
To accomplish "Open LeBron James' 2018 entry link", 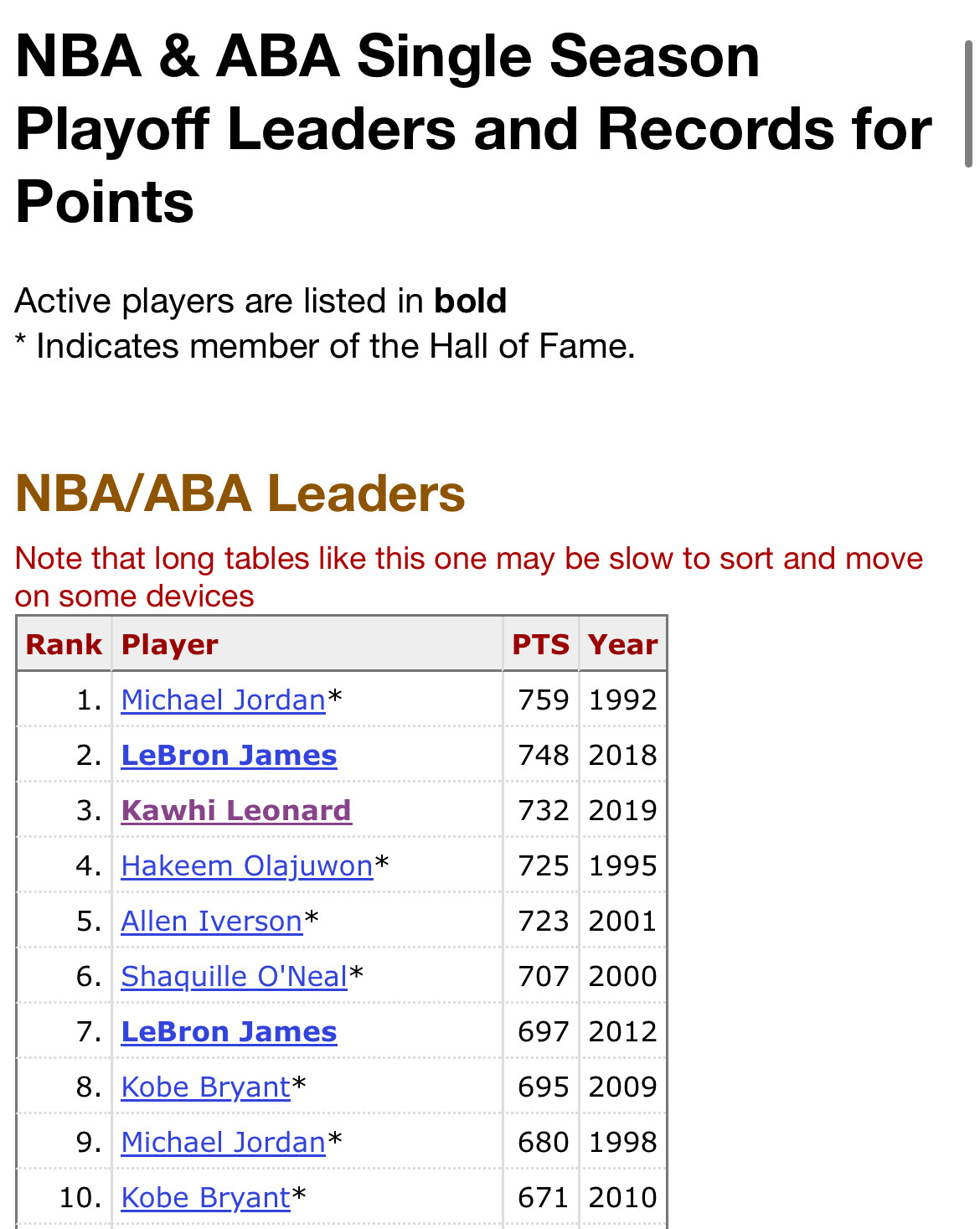I will (229, 755).
